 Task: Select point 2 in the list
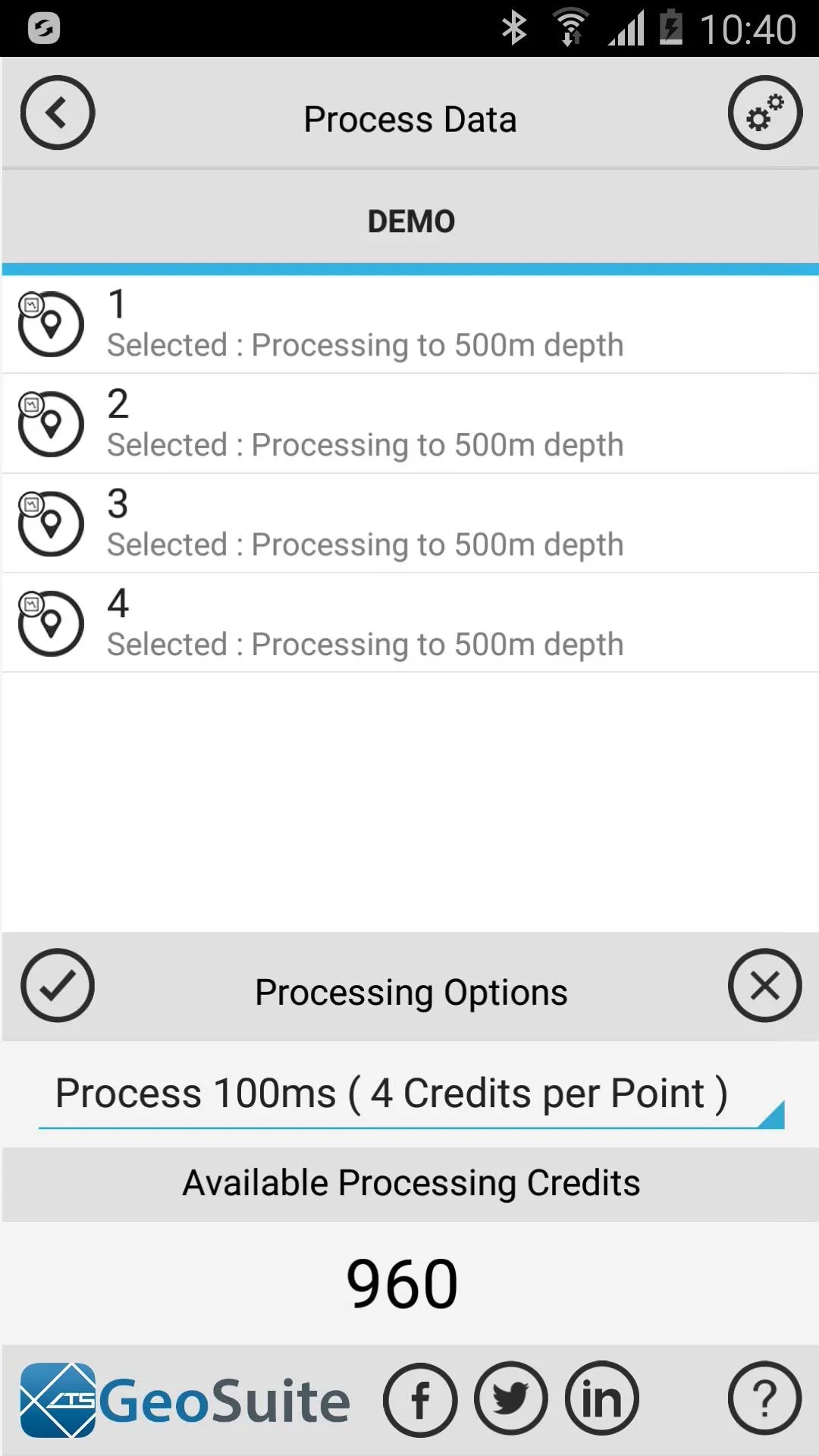pyautogui.click(x=409, y=424)
